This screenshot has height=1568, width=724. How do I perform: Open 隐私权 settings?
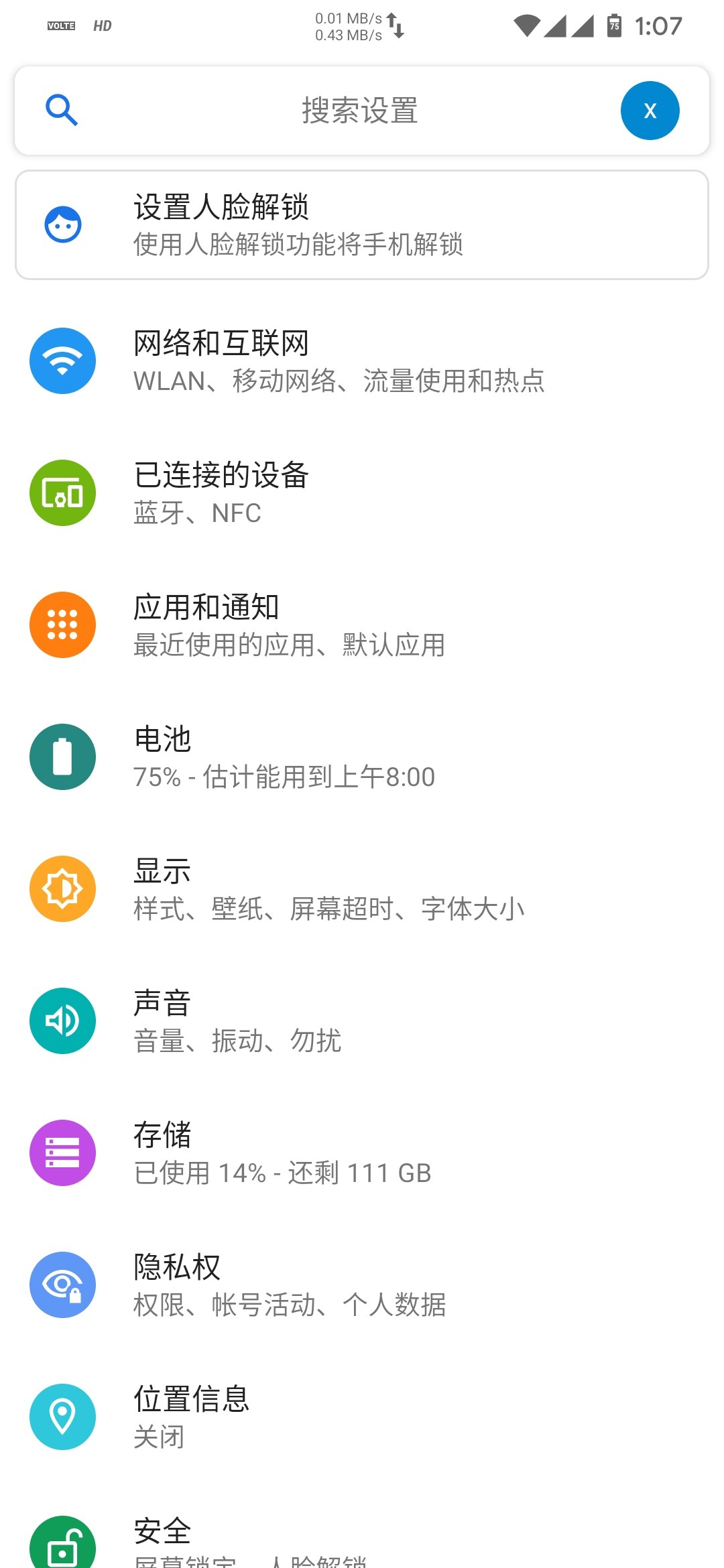pyautogui.click(x=362, y=1285)
